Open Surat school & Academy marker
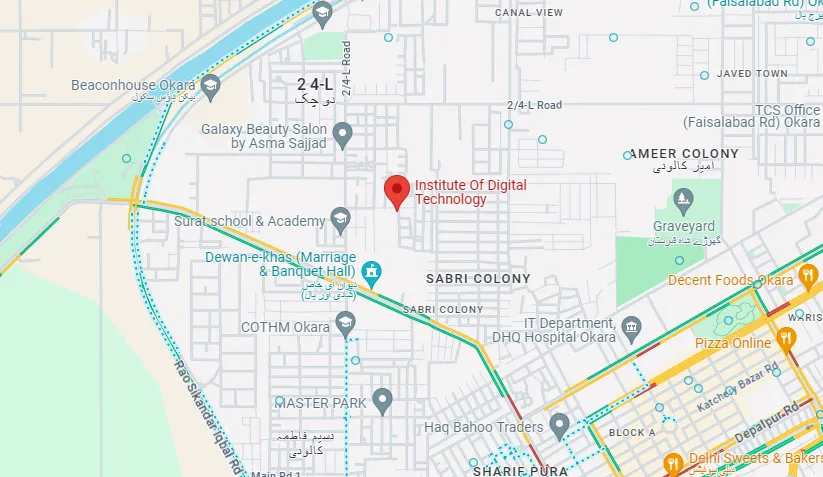823x477 pixels. pyautogui.click(x=340, y=220)
